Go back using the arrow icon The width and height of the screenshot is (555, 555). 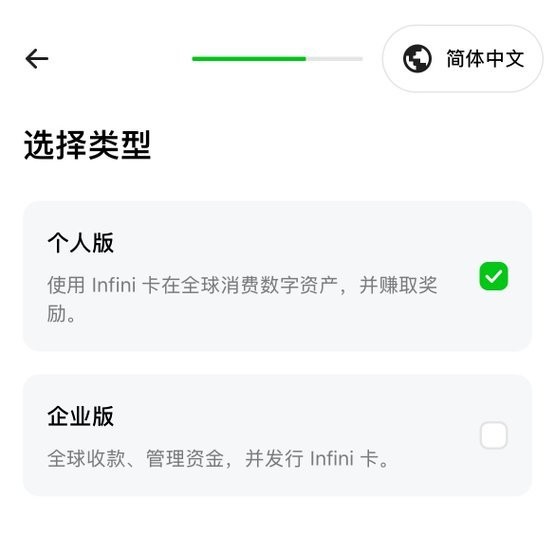[x=37, y=59]
